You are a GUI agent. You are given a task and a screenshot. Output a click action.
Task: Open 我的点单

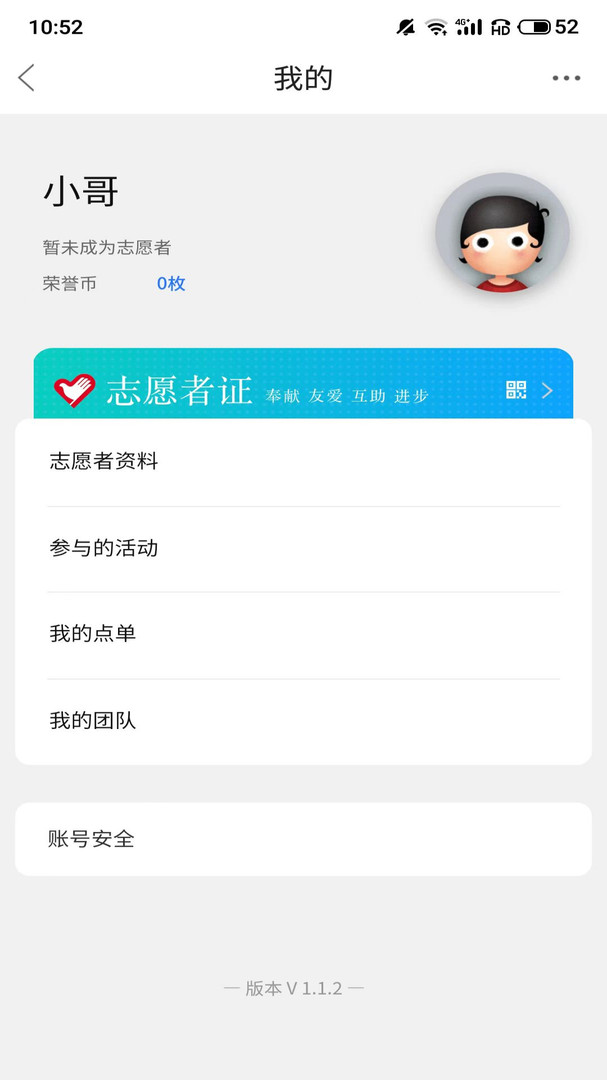[303, 635]
